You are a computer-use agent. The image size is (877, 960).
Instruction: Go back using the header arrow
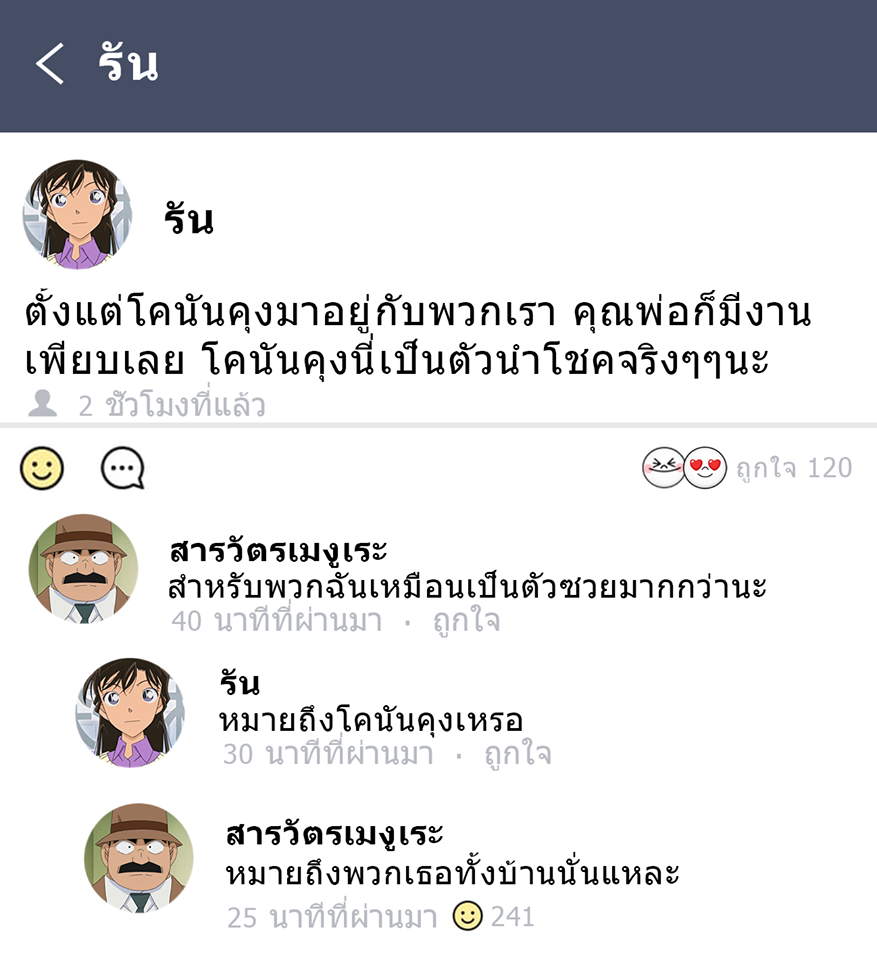click(x=49, y=64)
